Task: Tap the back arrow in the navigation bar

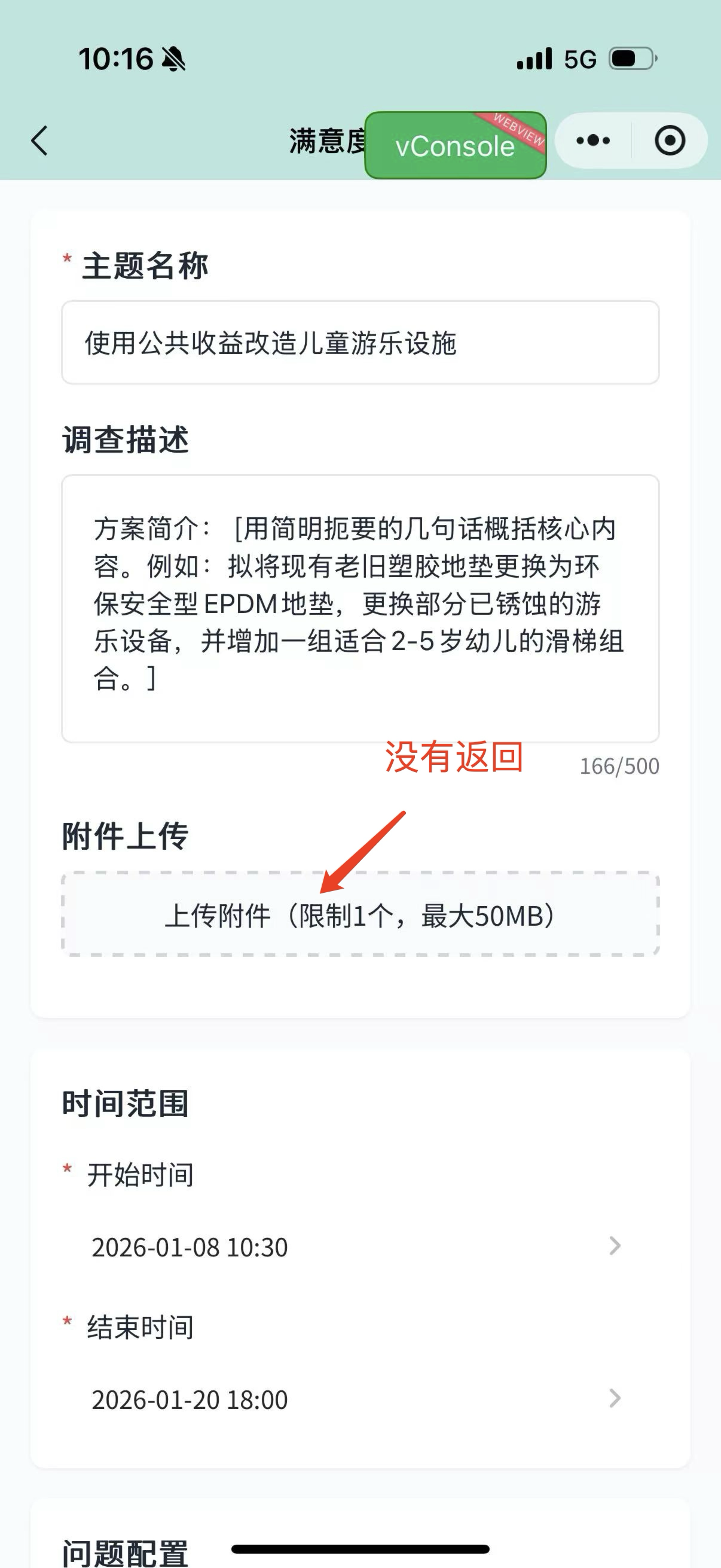Action: 39,140
